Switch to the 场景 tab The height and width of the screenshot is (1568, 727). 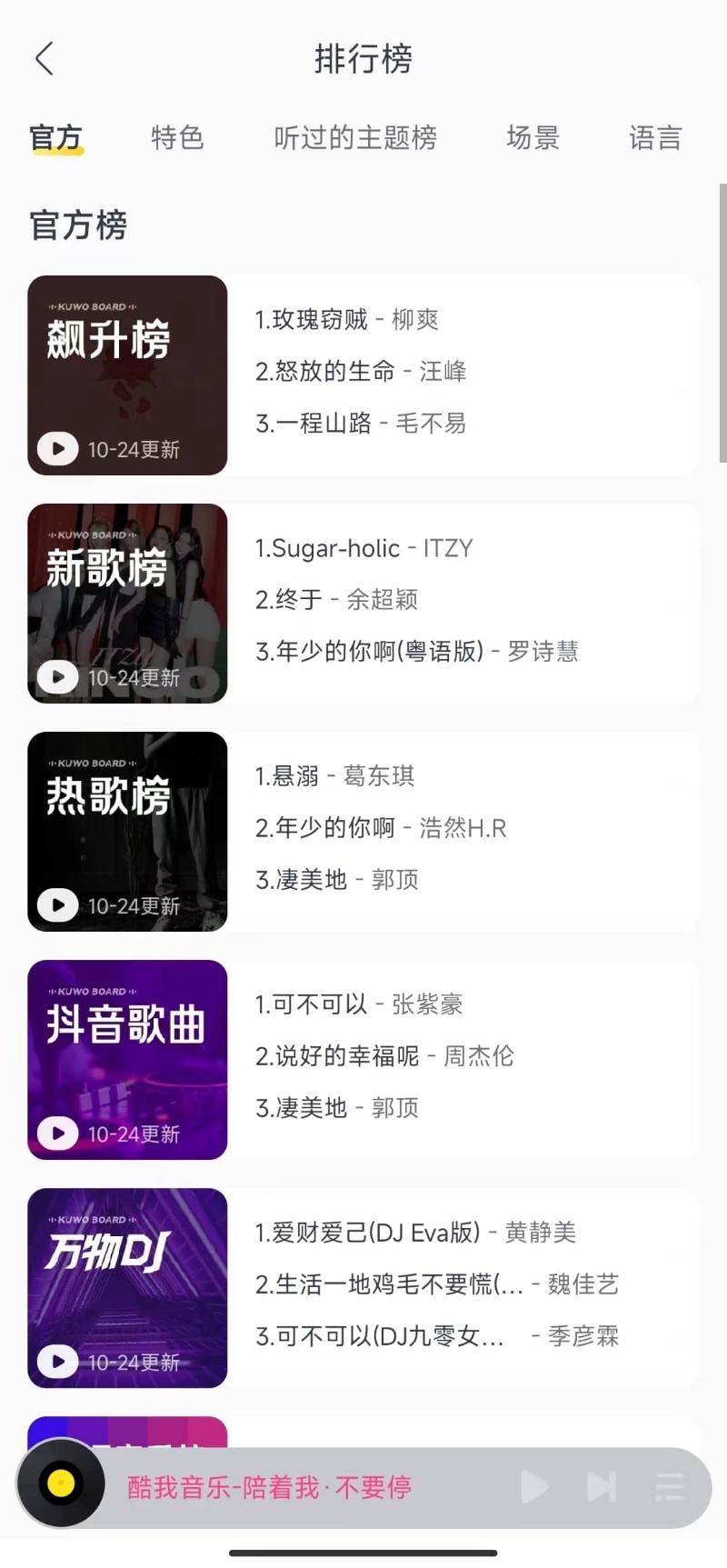pyautogui.click(x=533, y=138)
